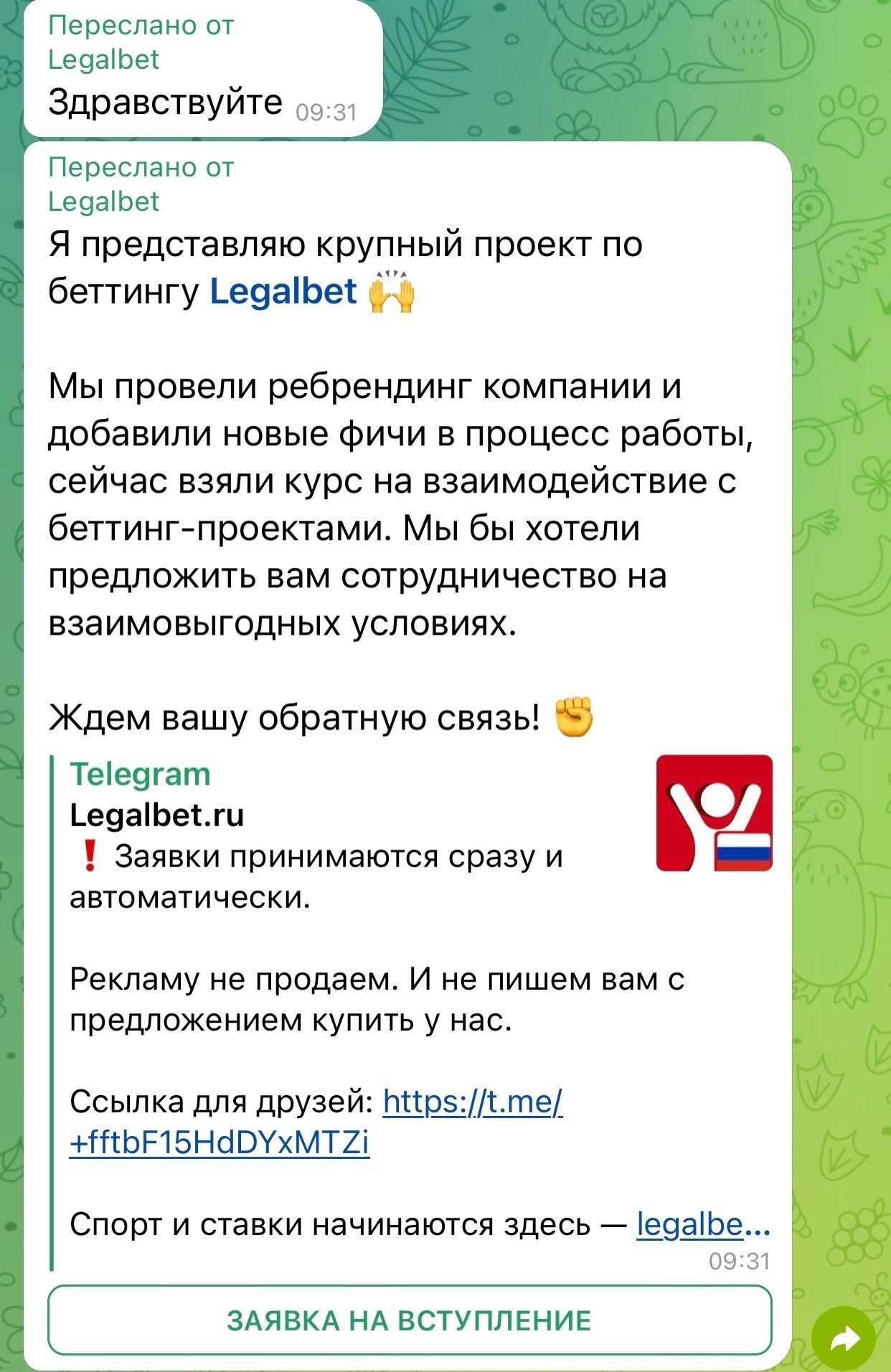The image size is (891, 1372).
Task: Click Переслано от Legalbet on the greeting message
Action: pyautogui.click(x=140, y=40)
